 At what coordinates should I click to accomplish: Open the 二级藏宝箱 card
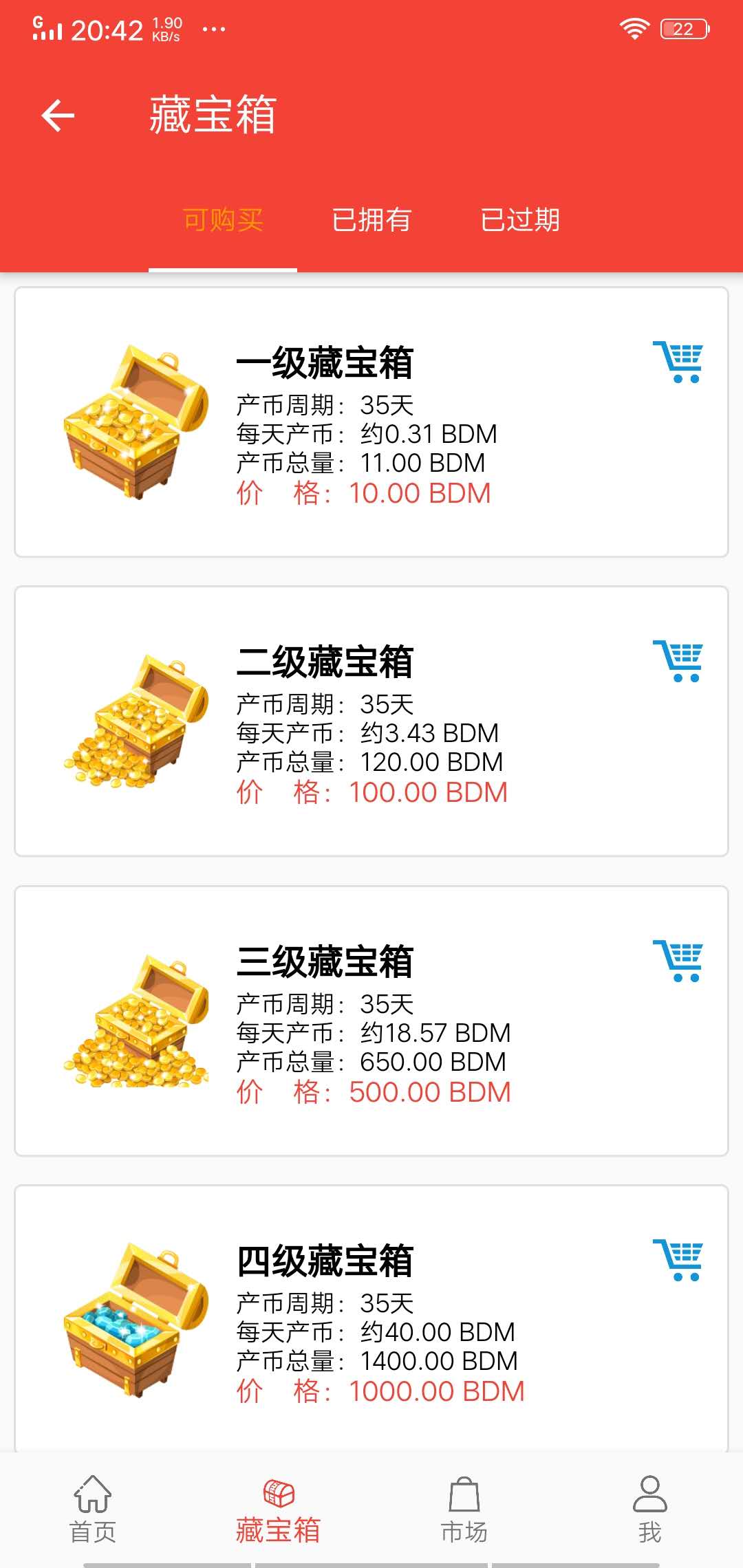coord(371,721)
